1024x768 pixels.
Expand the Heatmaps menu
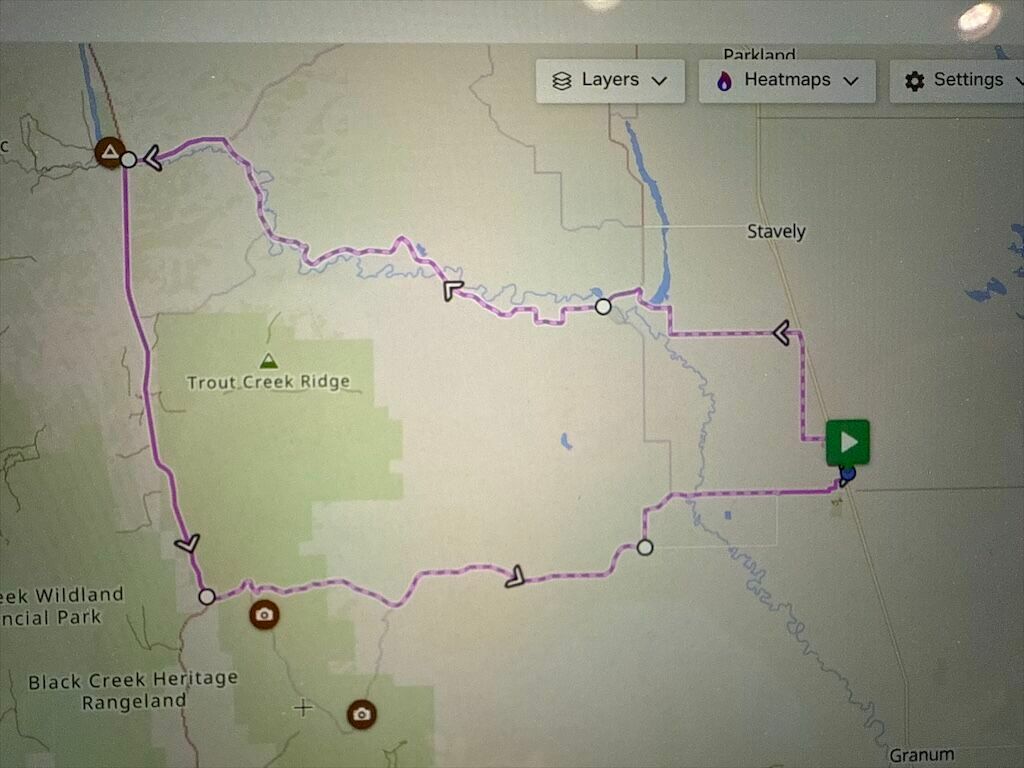click(x=787, y=81)
